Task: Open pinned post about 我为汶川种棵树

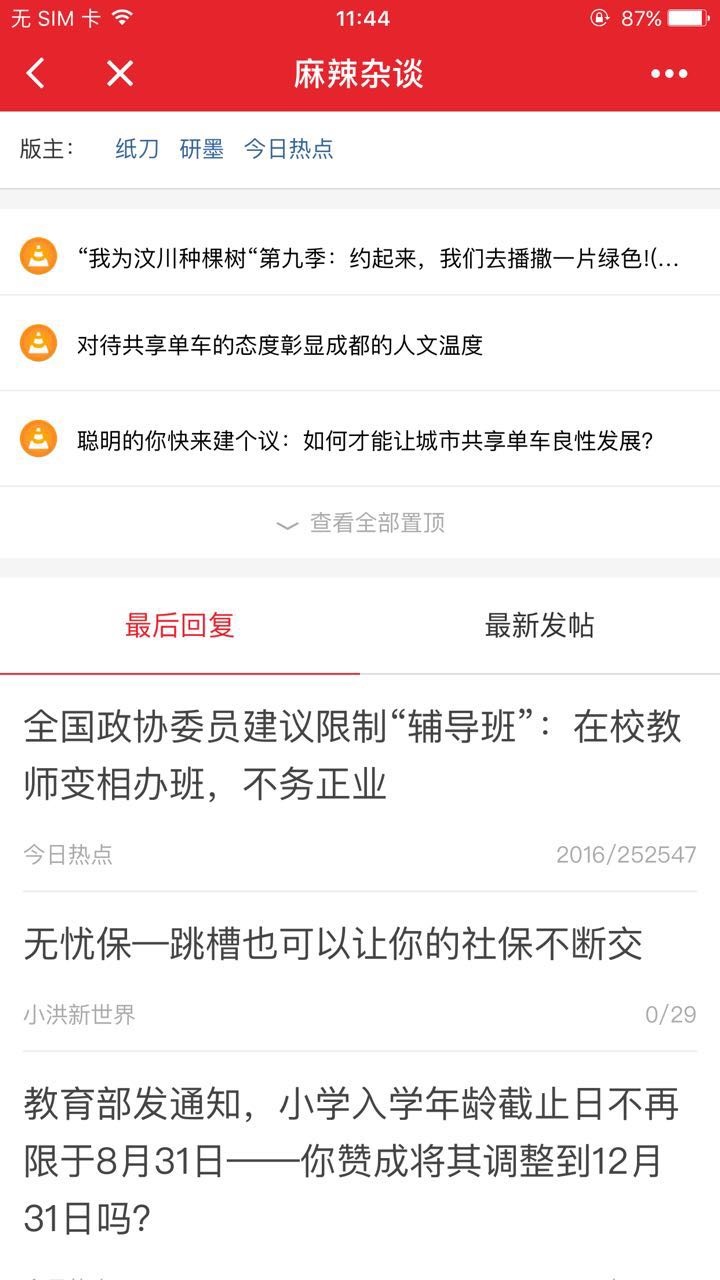Action: point(378,258)
